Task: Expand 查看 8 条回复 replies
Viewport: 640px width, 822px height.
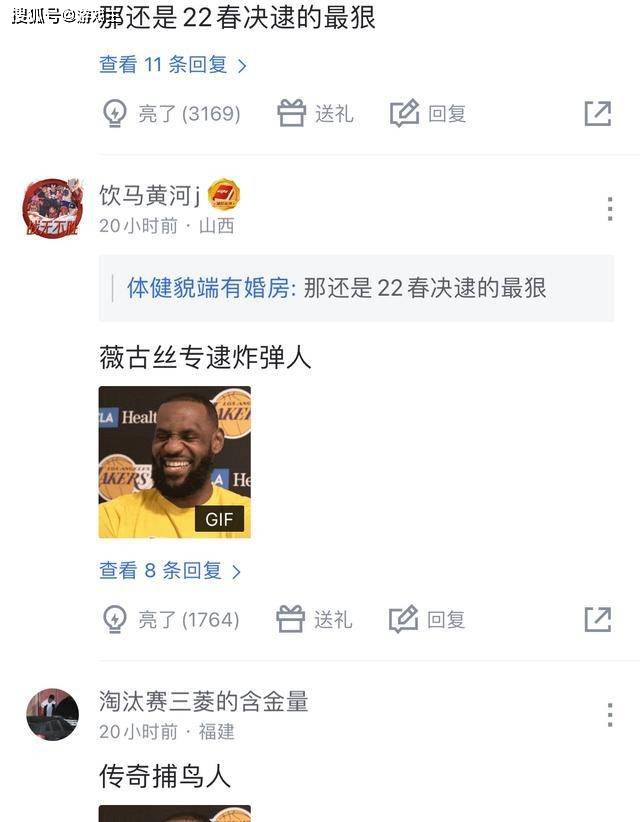Action: pyautogui.click(x=170, y=571)
